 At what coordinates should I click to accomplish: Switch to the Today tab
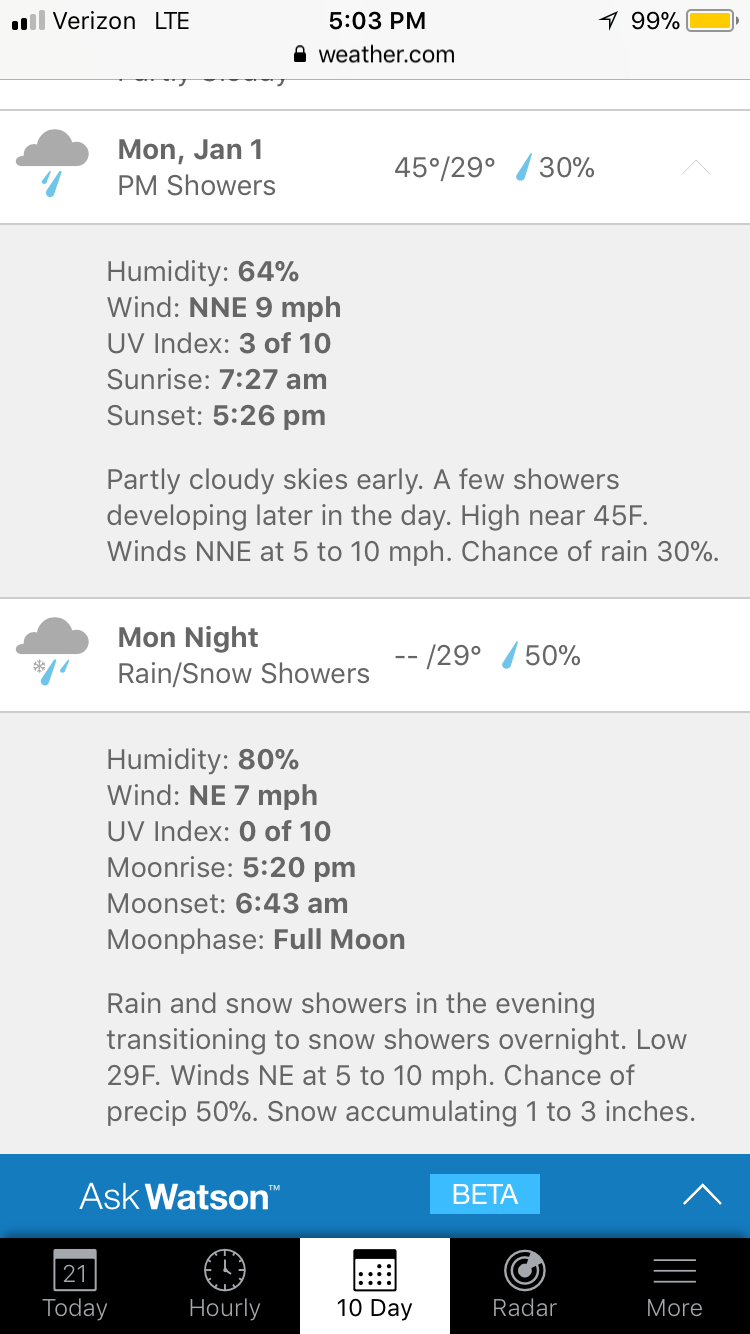coord(75,1286)
